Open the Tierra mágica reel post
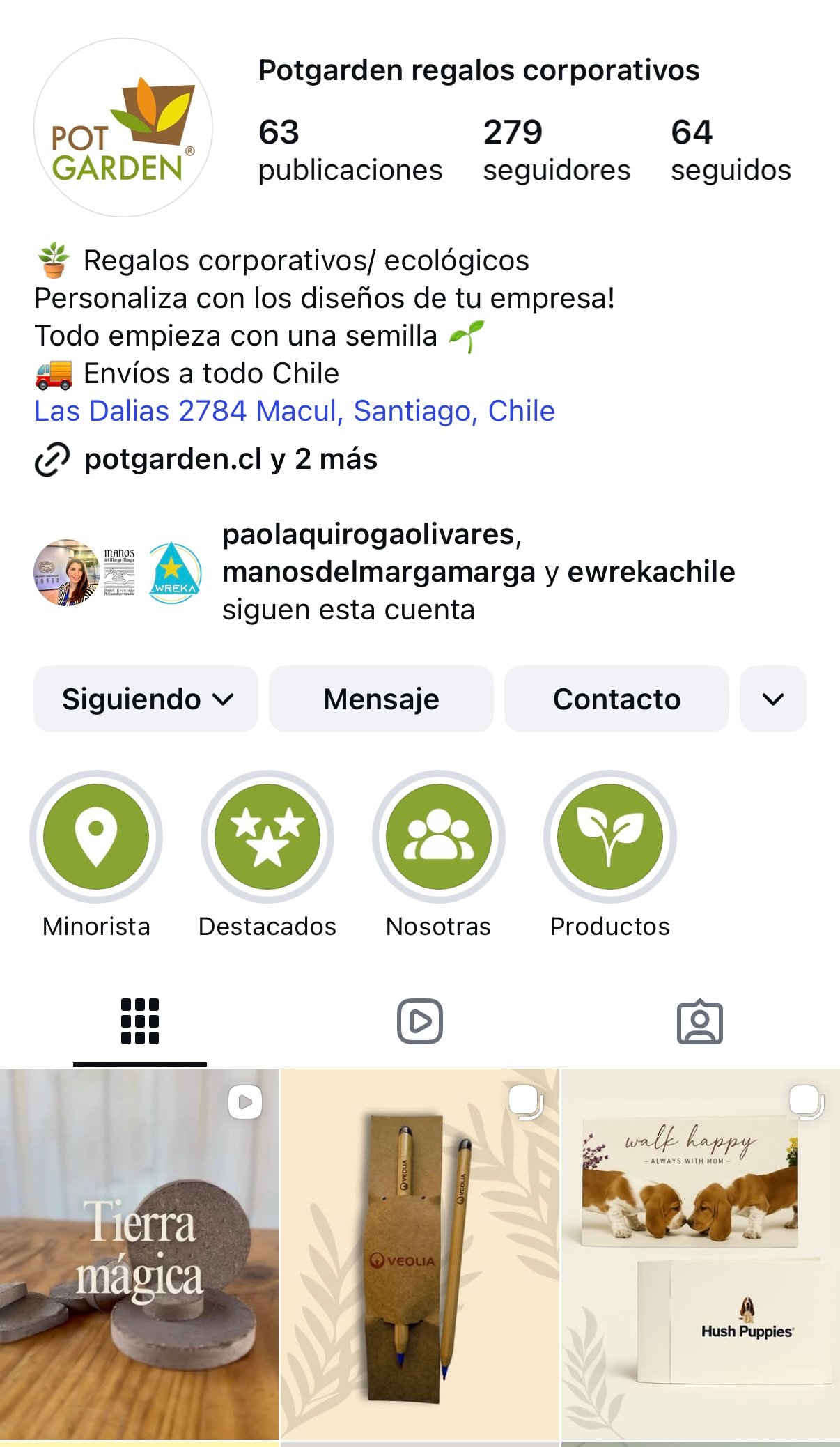The width and height of the screenshot is (840, 1447). [139, 1254]
